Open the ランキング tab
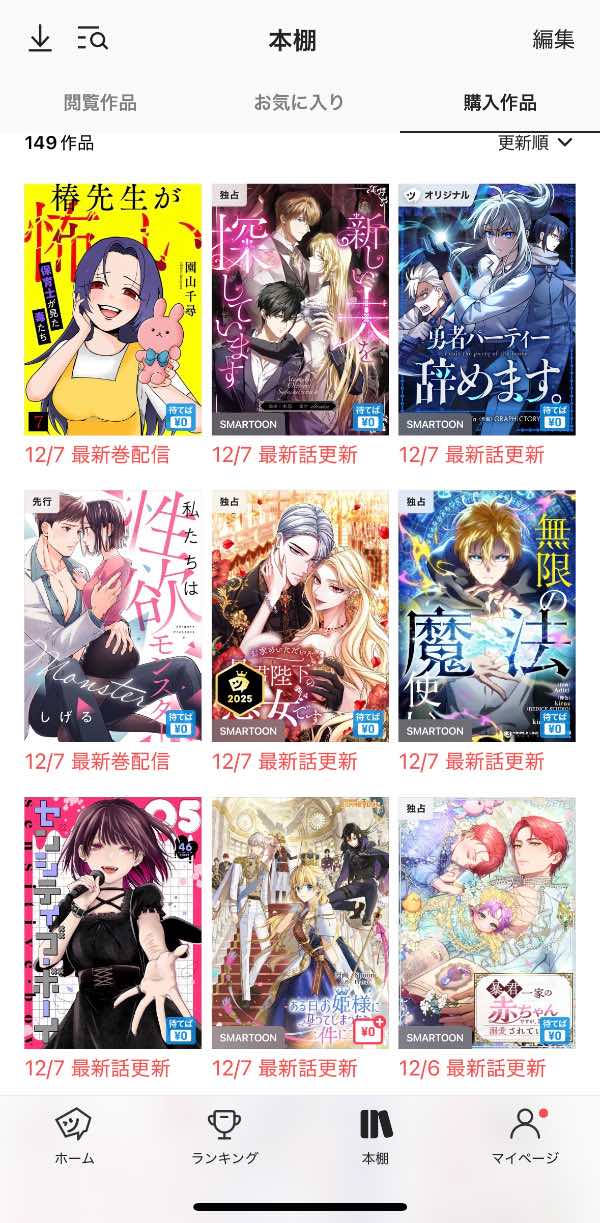The height and width of the screenshot is (1223, 600). pos(225,1137)
